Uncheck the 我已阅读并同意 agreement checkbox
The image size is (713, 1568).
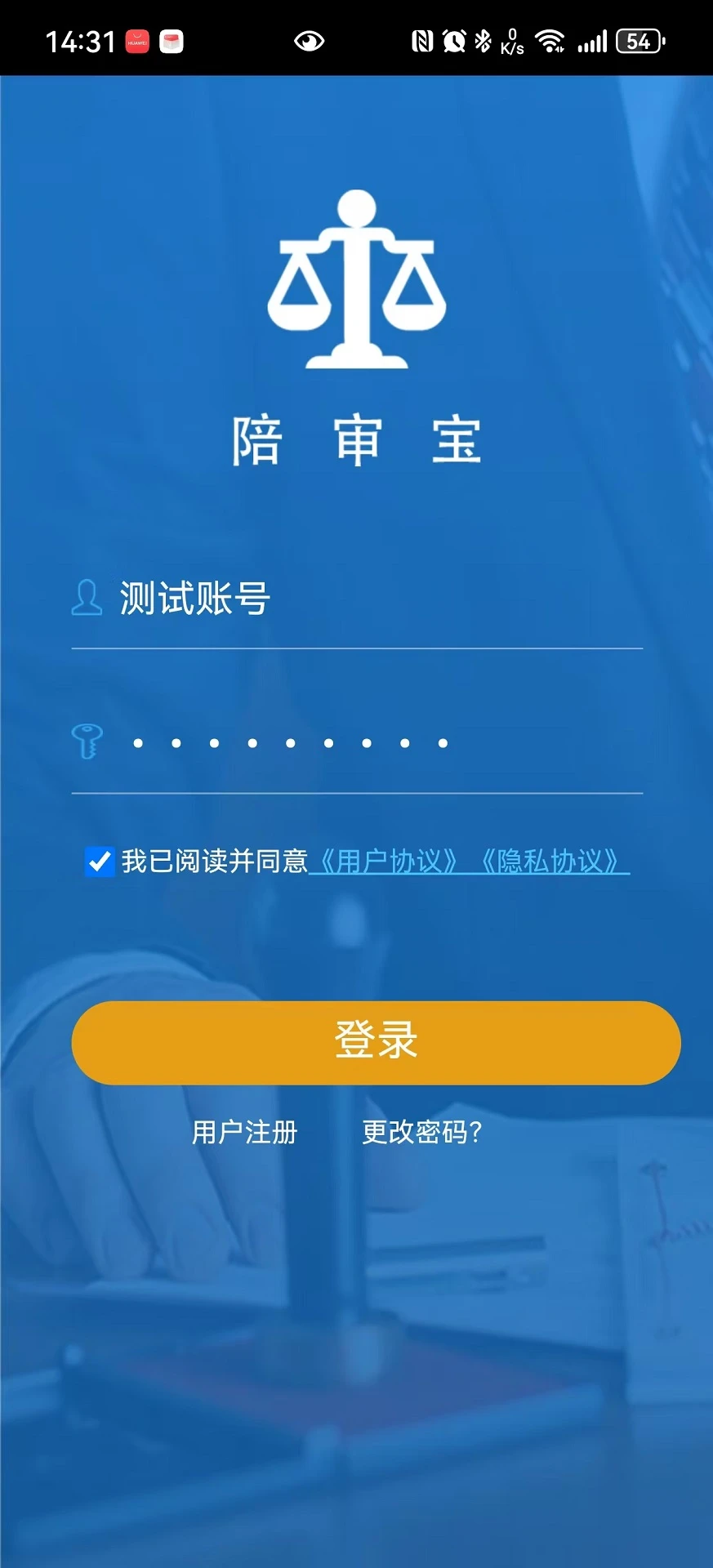100,862
